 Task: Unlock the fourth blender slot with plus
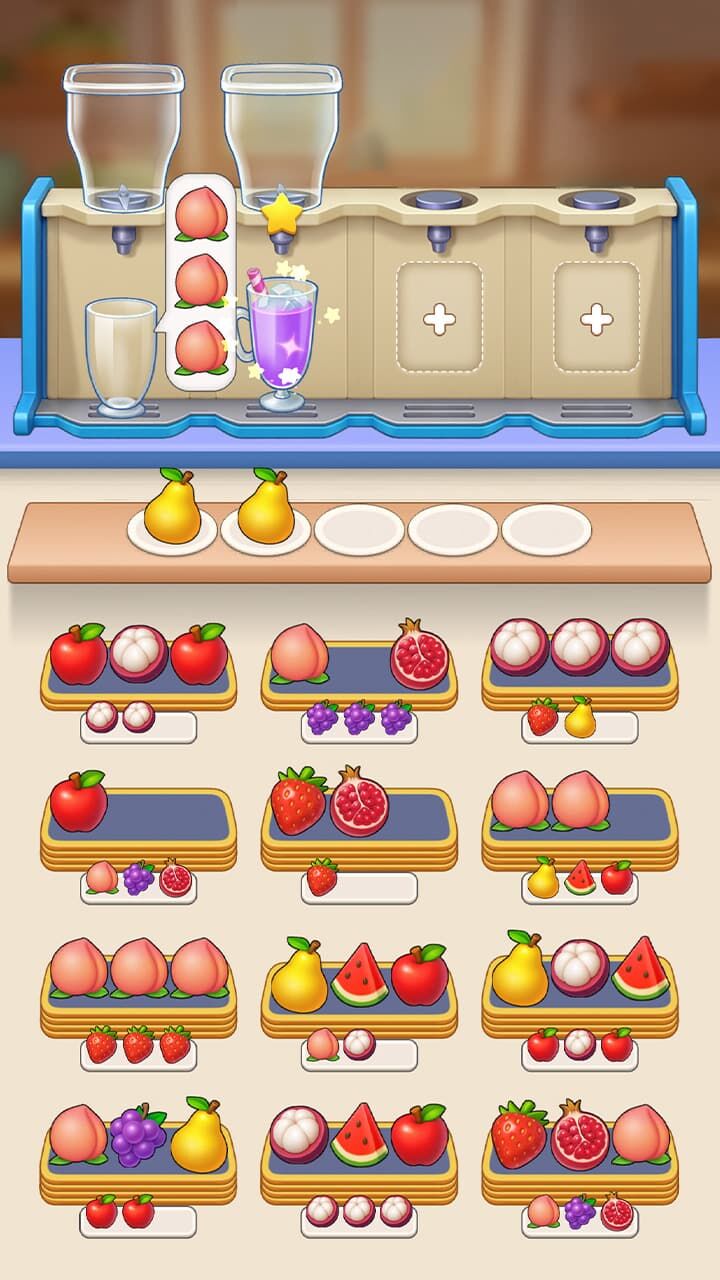coord(597,319)
